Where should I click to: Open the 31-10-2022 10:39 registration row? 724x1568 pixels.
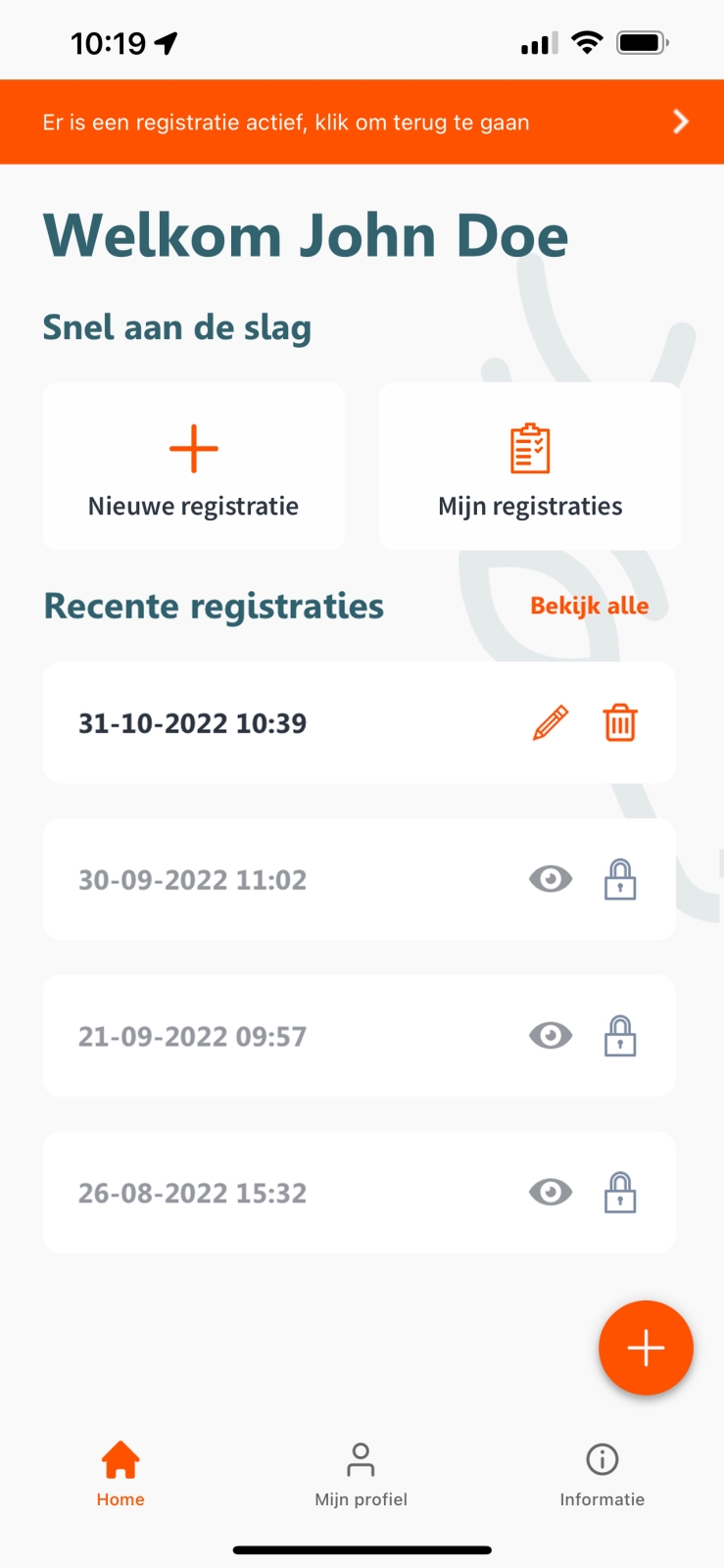click(x=245, y=723)
